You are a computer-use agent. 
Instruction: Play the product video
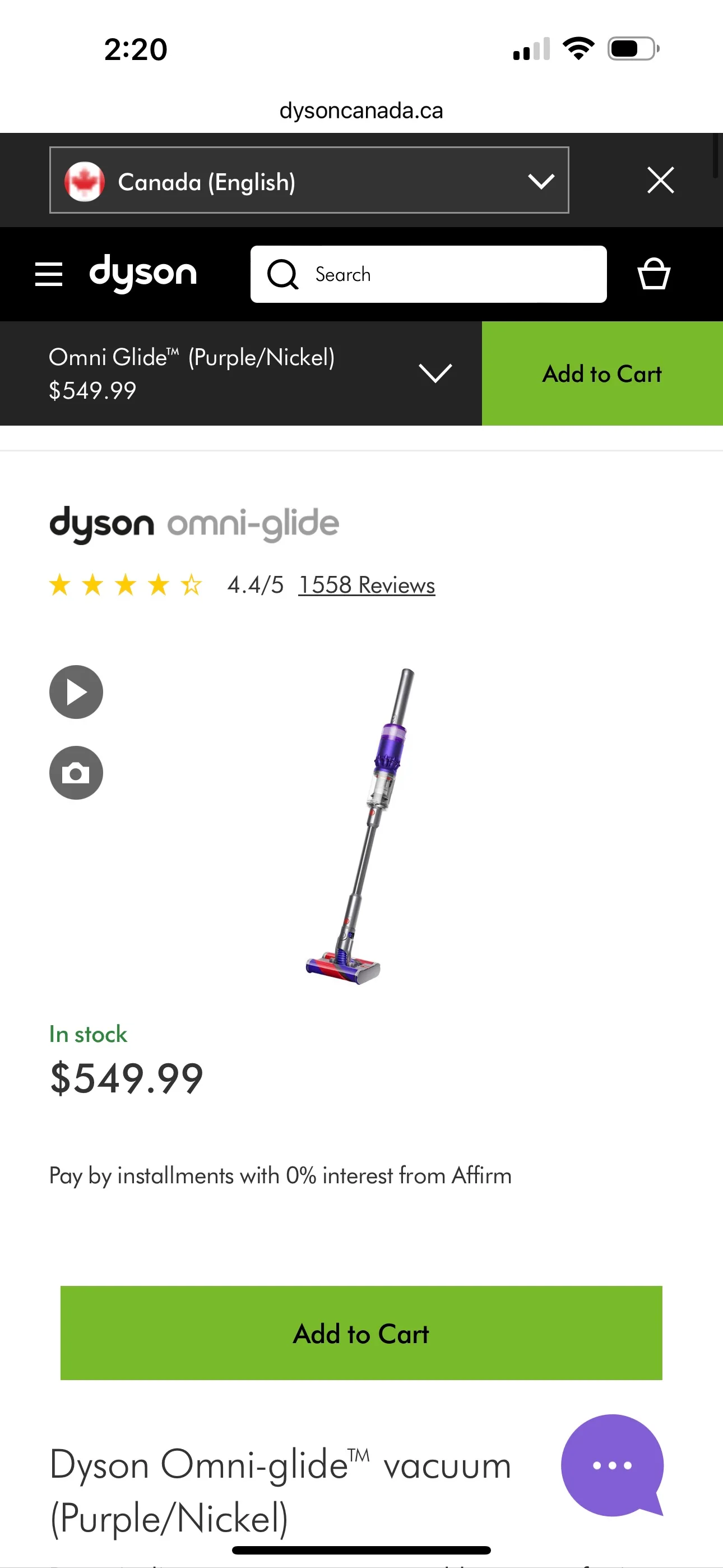coord(76,691)
